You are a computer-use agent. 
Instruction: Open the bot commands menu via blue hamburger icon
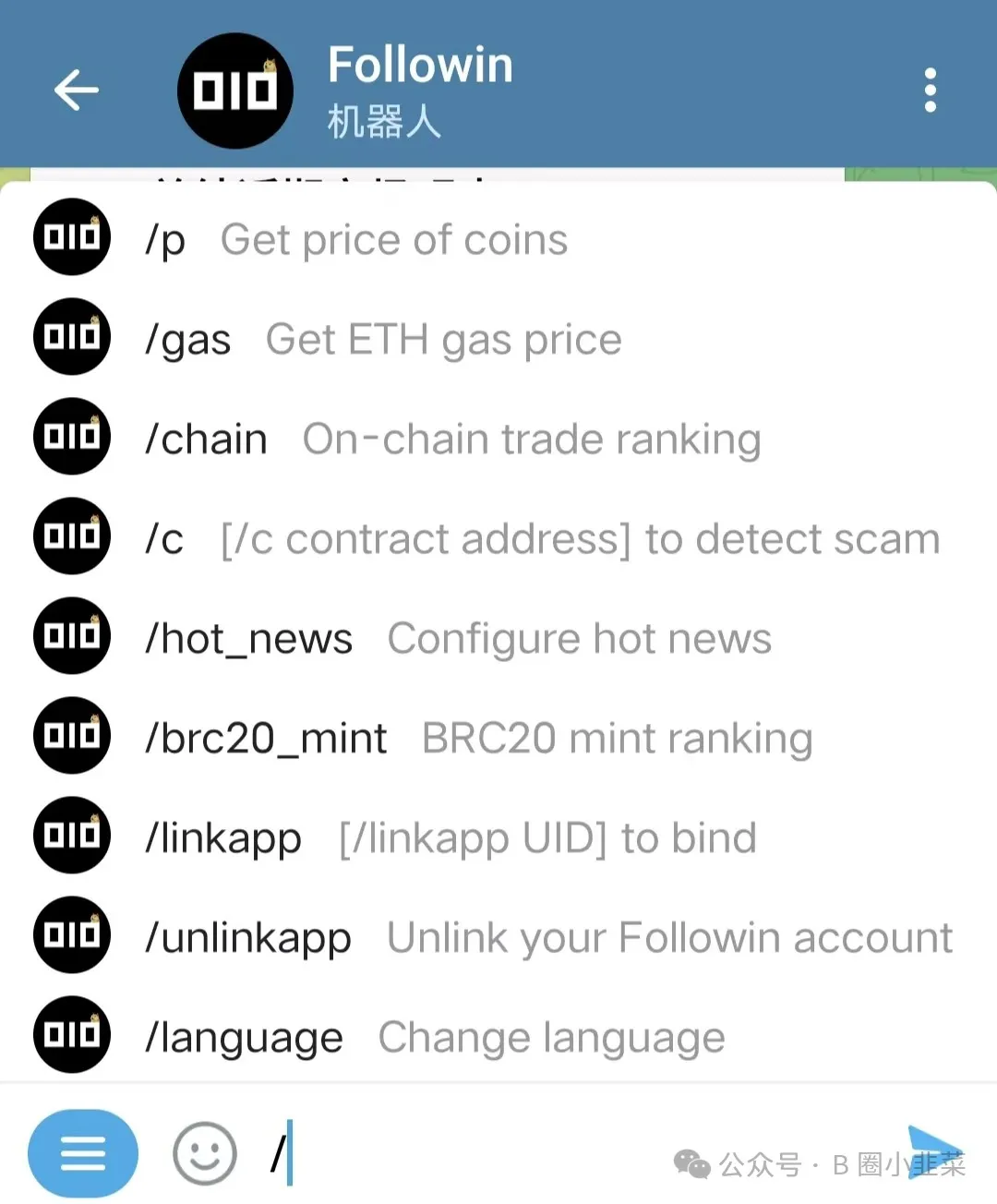pos(83,1153)
